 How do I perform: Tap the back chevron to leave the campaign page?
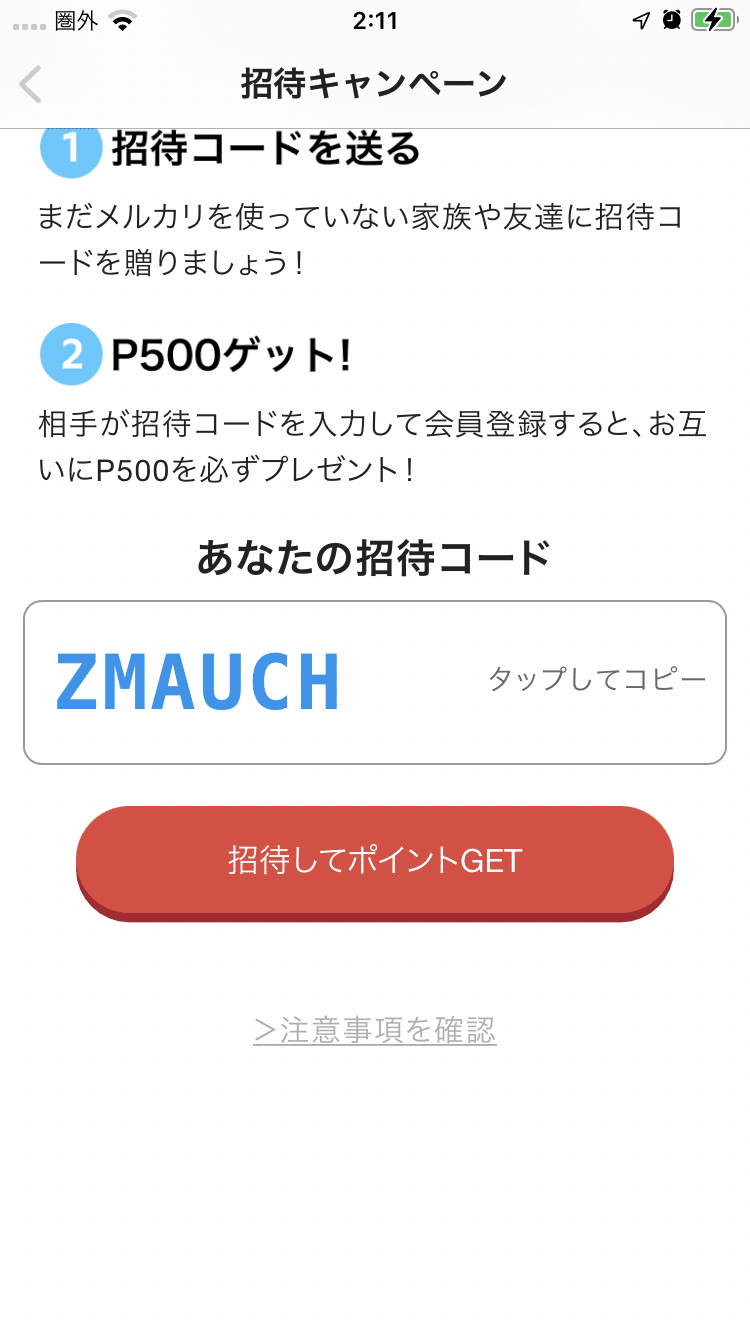(x=30, y=84)
